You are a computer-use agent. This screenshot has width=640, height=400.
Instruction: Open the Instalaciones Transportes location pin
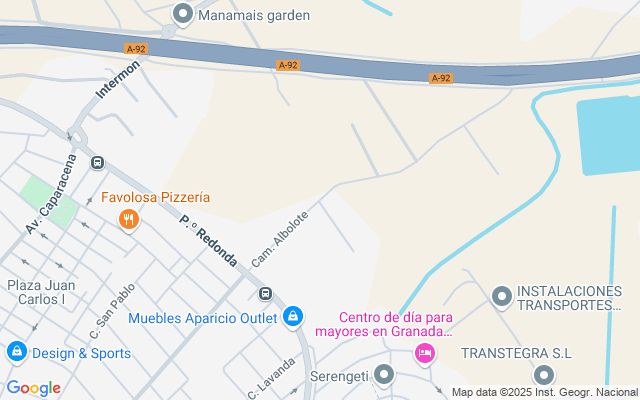coord(501,296)
